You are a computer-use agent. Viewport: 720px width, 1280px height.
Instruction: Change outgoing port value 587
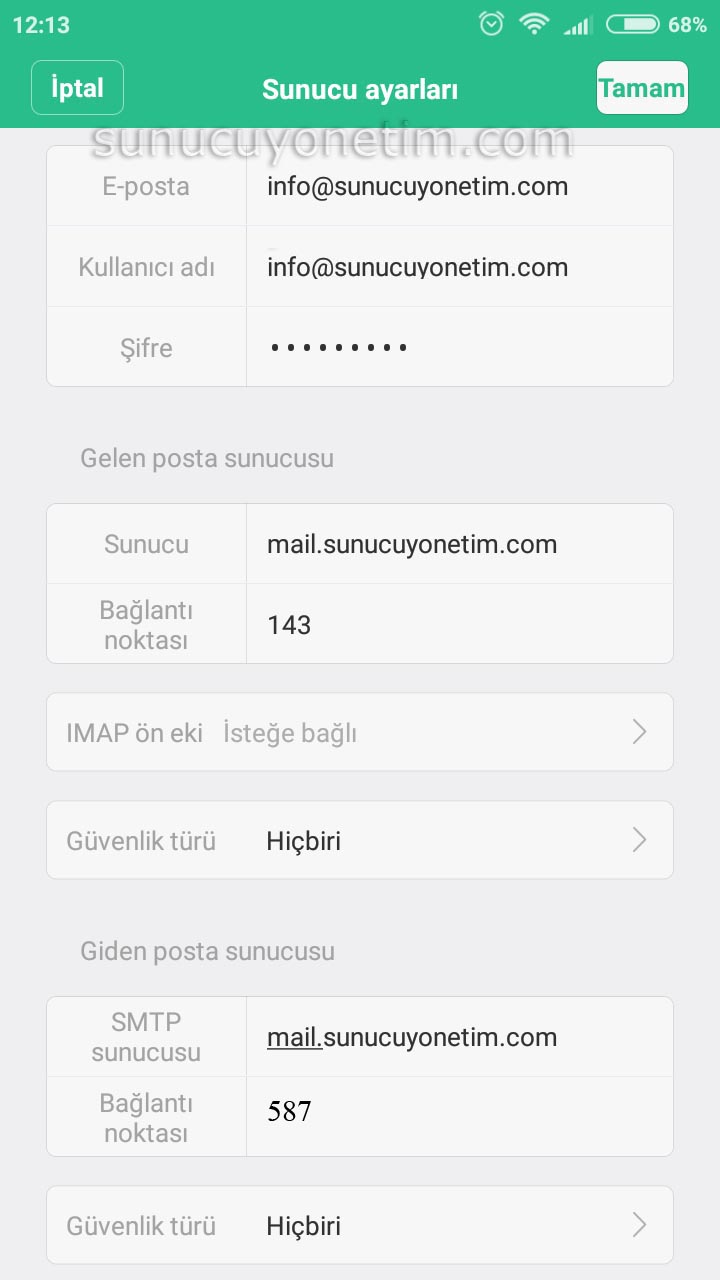click(459, 1117)
